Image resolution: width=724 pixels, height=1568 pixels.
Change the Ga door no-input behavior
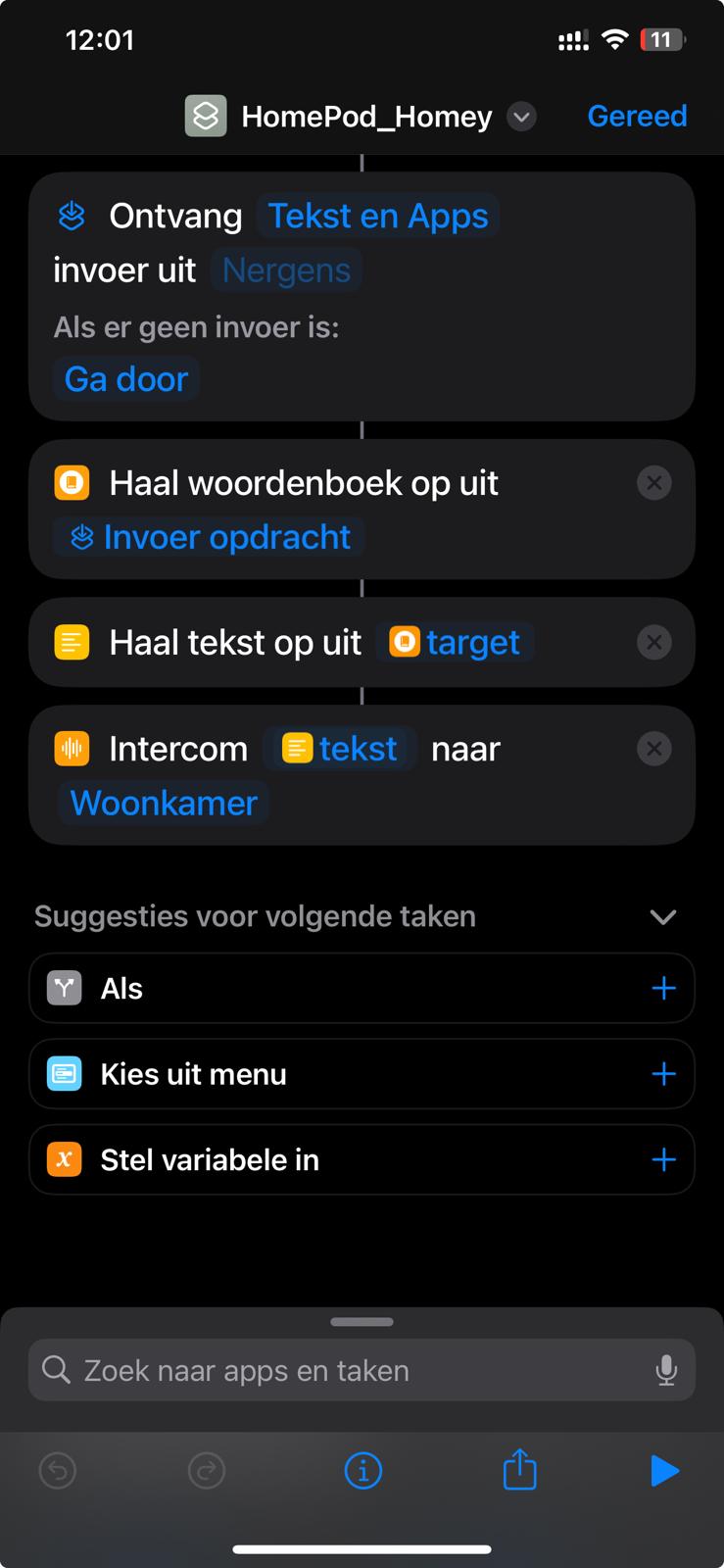click(x=126, y=379)
